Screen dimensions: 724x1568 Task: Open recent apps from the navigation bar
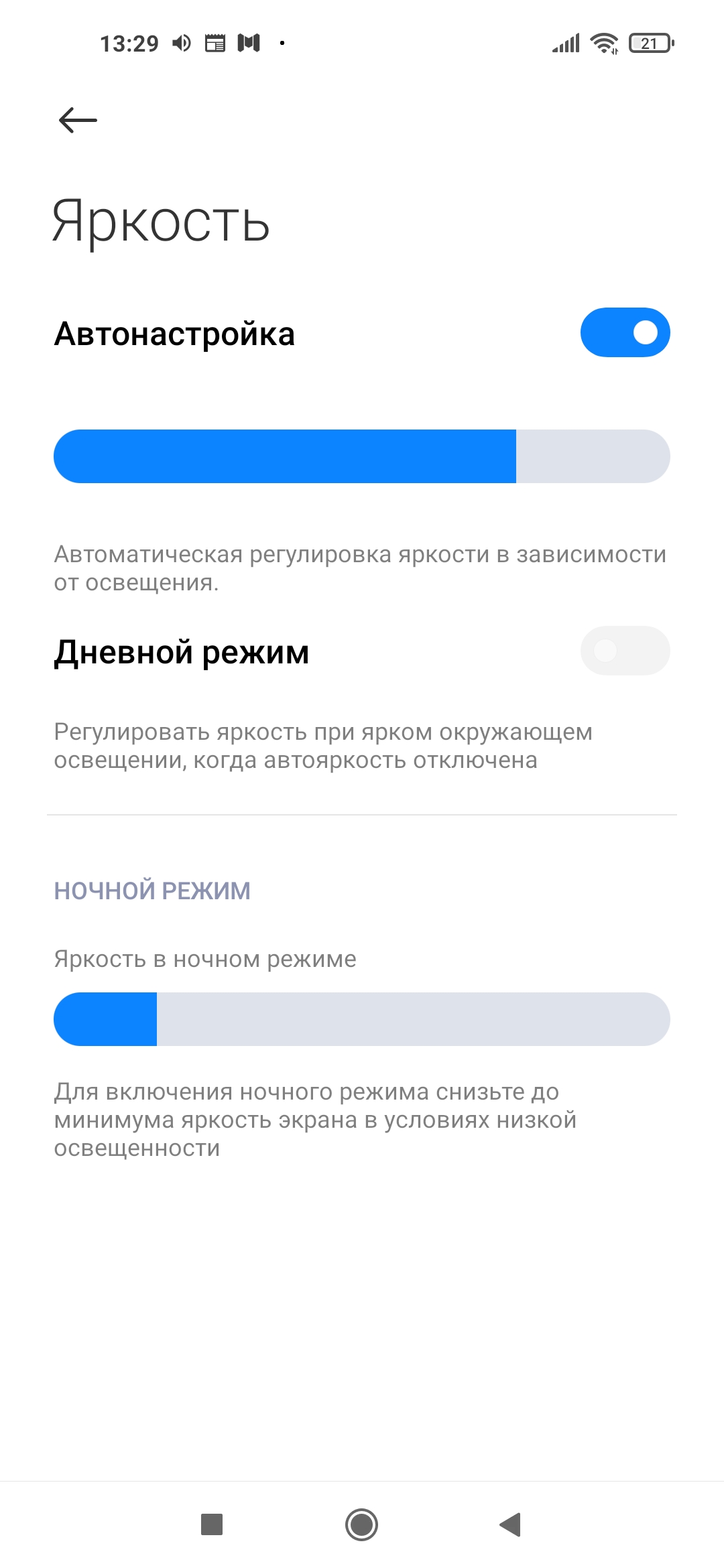(x=212, y=1524)
